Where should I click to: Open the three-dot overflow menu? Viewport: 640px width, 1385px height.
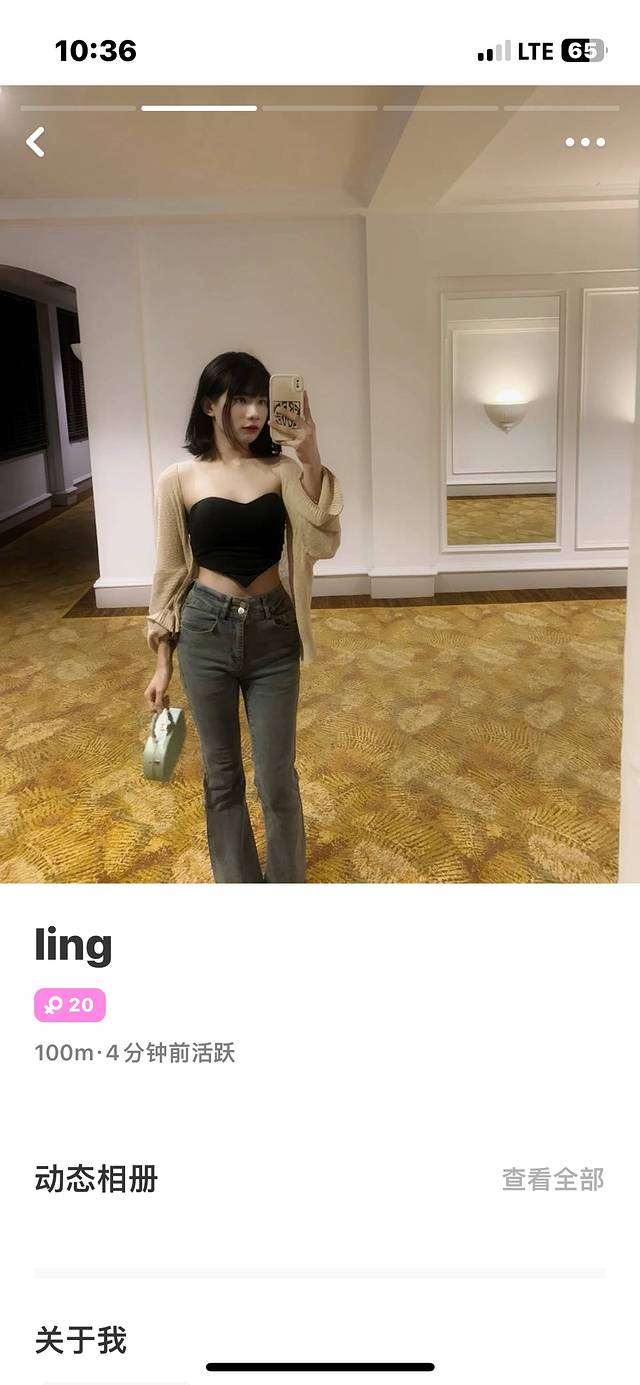(585, 142)
